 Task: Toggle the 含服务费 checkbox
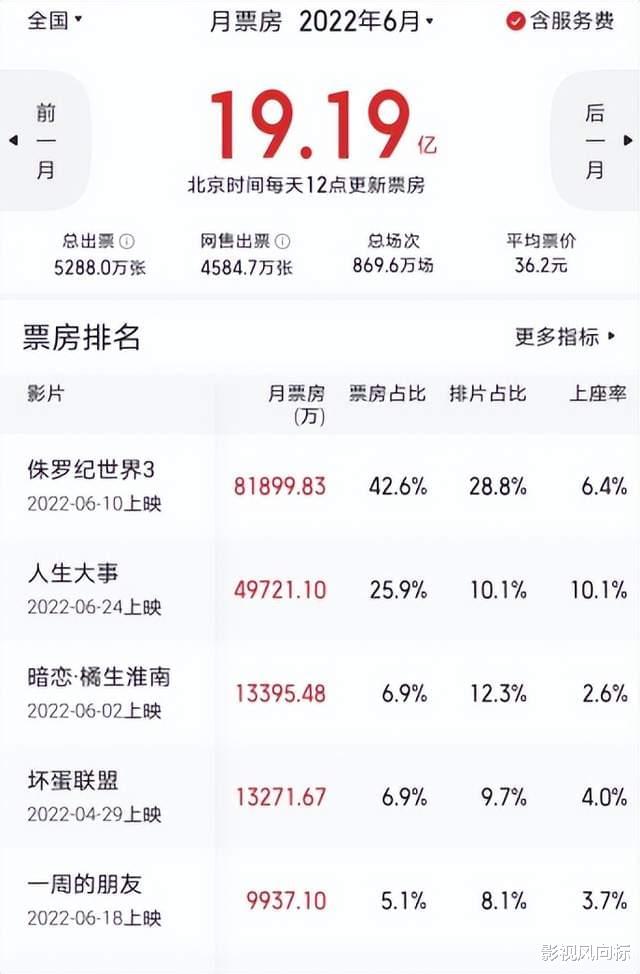coord(516,21)
